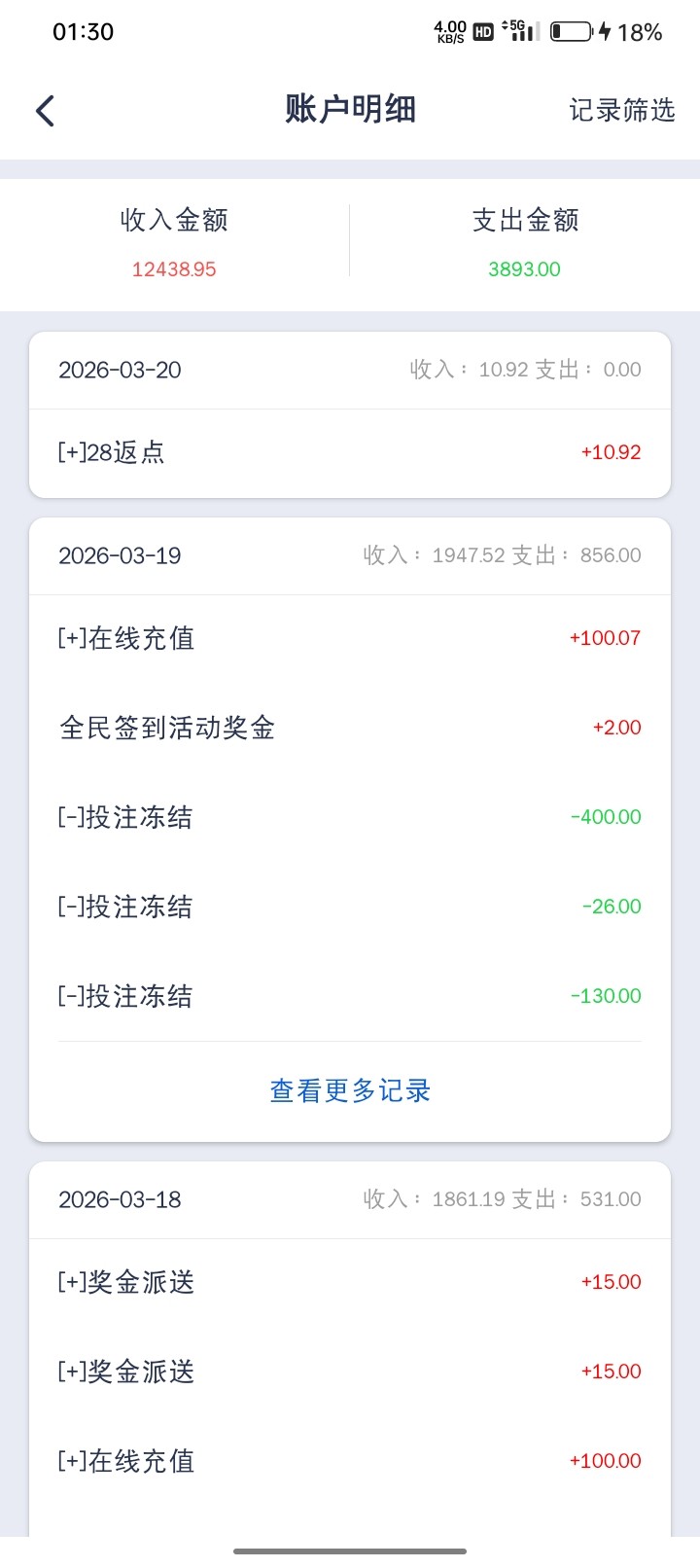Tap 查看更多记录 to see more records
The width and height of the screenshot is (700, 1568).
[x=350, y=1090]
